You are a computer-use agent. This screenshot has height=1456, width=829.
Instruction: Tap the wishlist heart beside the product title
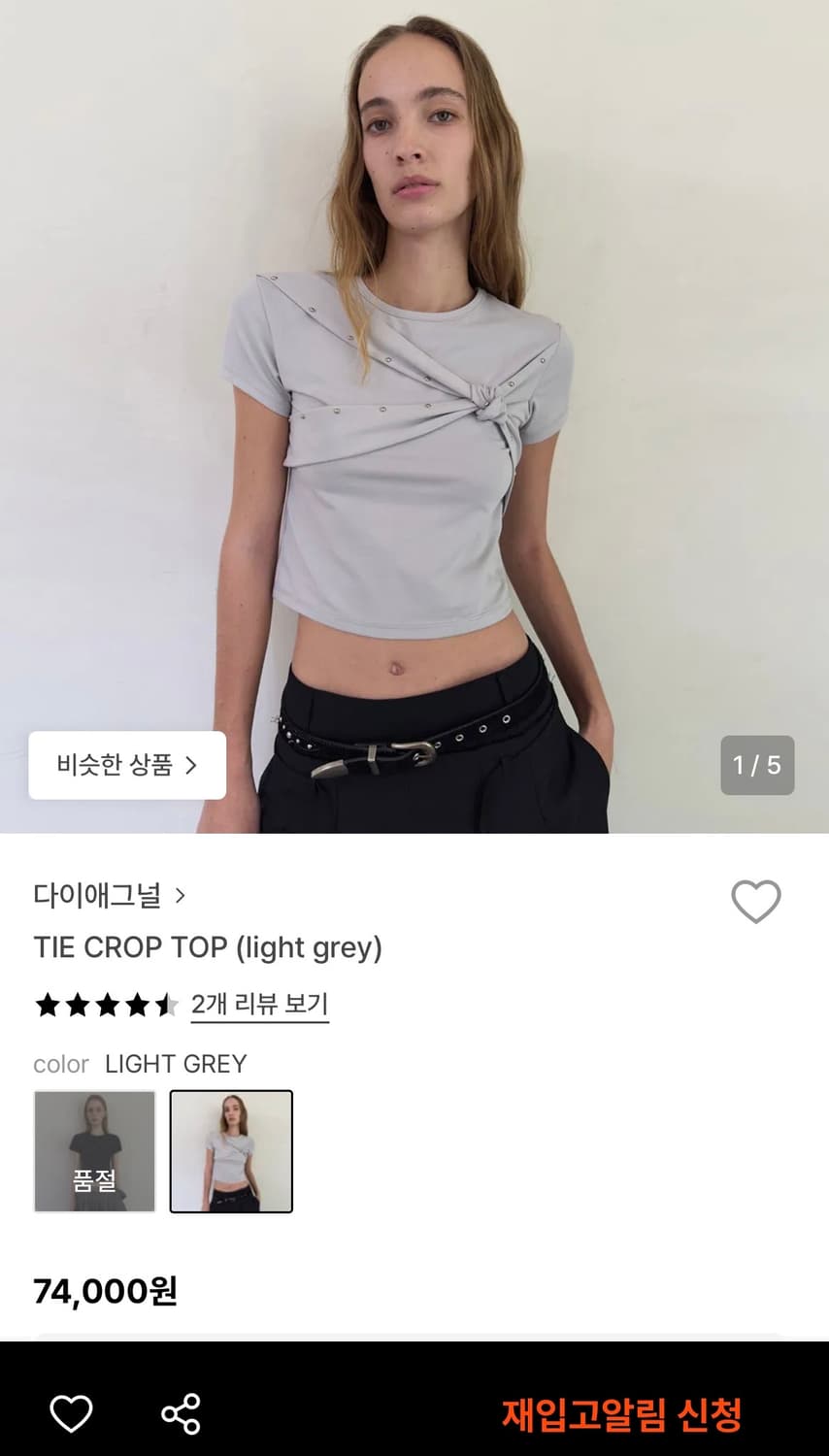point(756,901)
